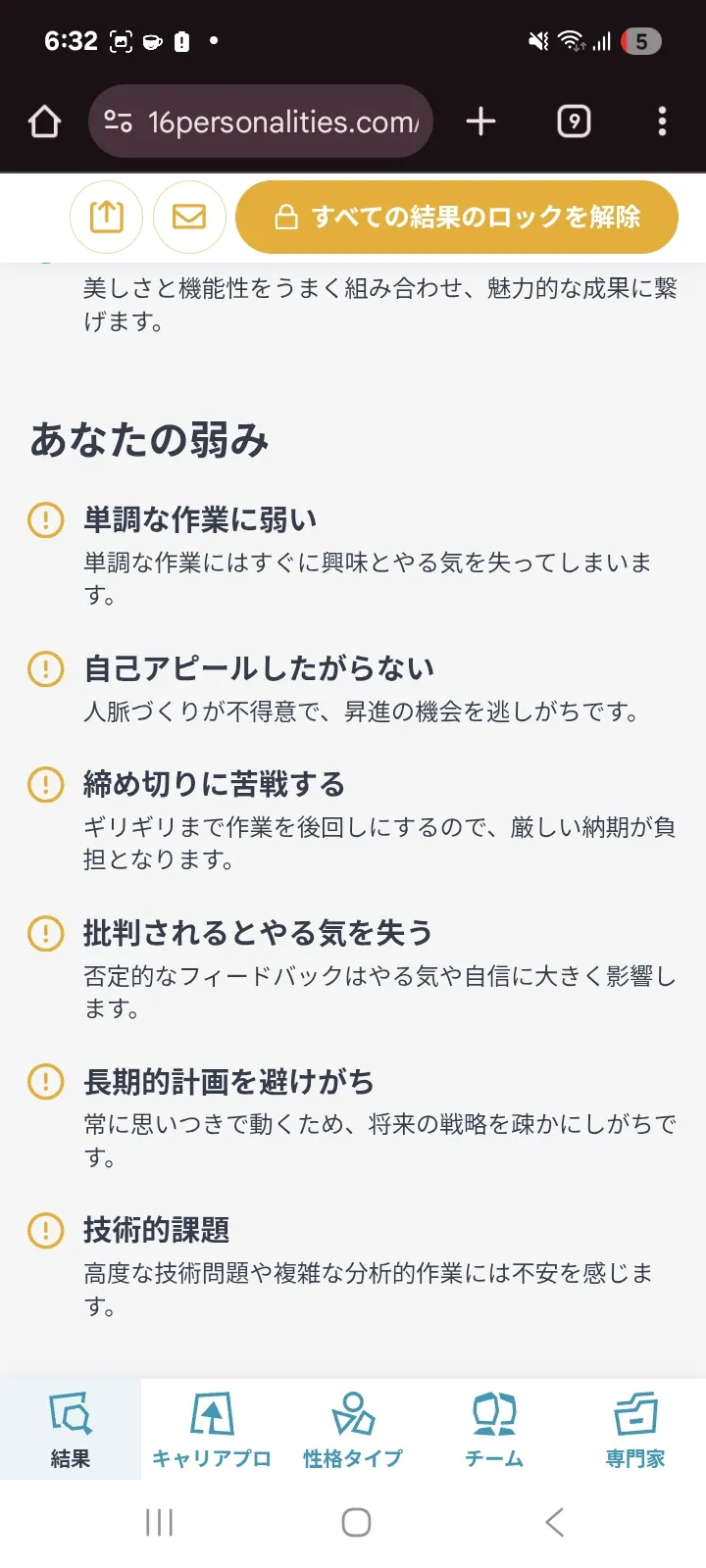Viewport: 706px width, 1568px height.
Task: Open the 専門家 tab
Action: pos(635,1429)
